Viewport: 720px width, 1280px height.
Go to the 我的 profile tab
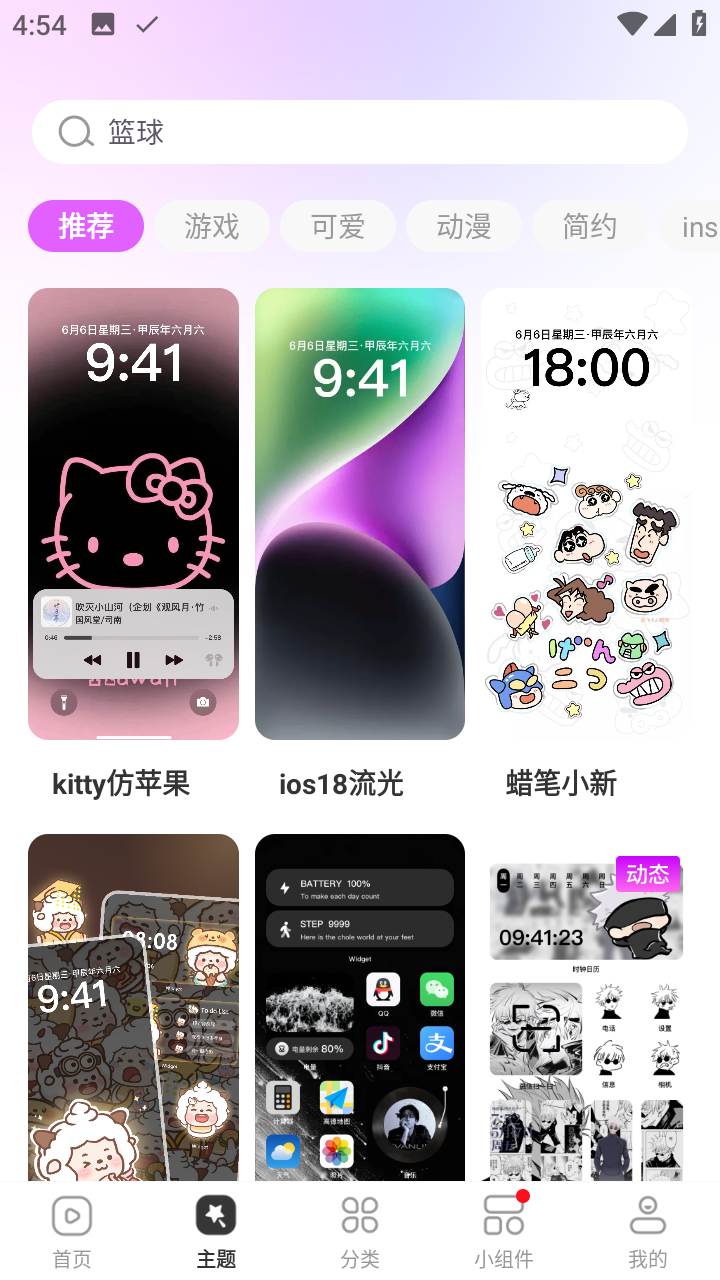[648, 1232]
